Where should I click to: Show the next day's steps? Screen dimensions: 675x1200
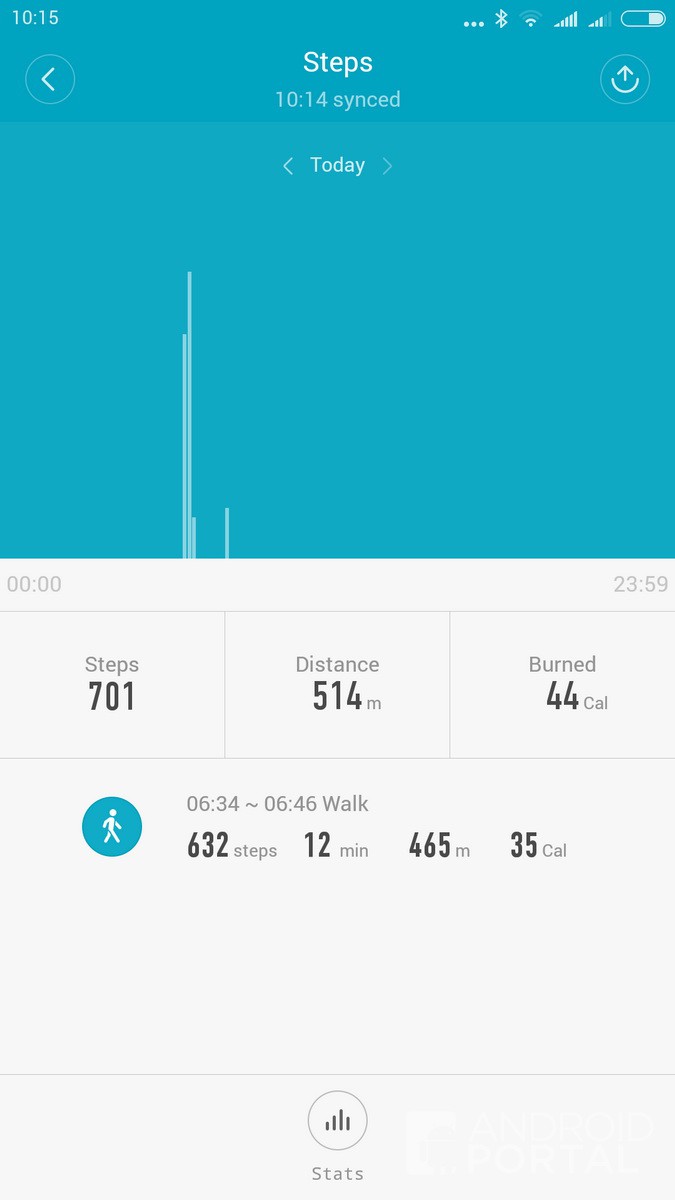coord(388,166)
